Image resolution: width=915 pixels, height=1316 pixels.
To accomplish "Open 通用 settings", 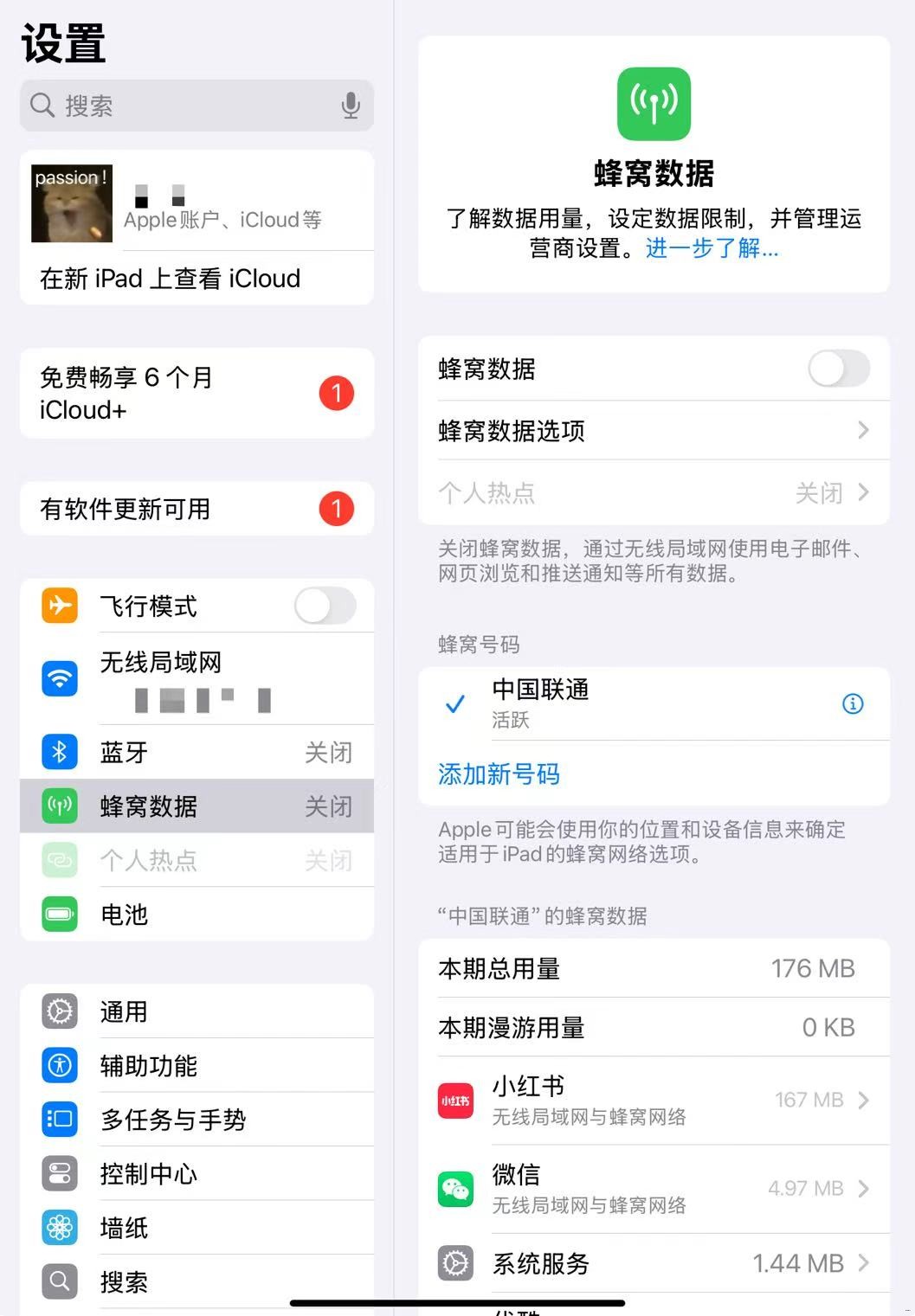I will coord(197,1011).
